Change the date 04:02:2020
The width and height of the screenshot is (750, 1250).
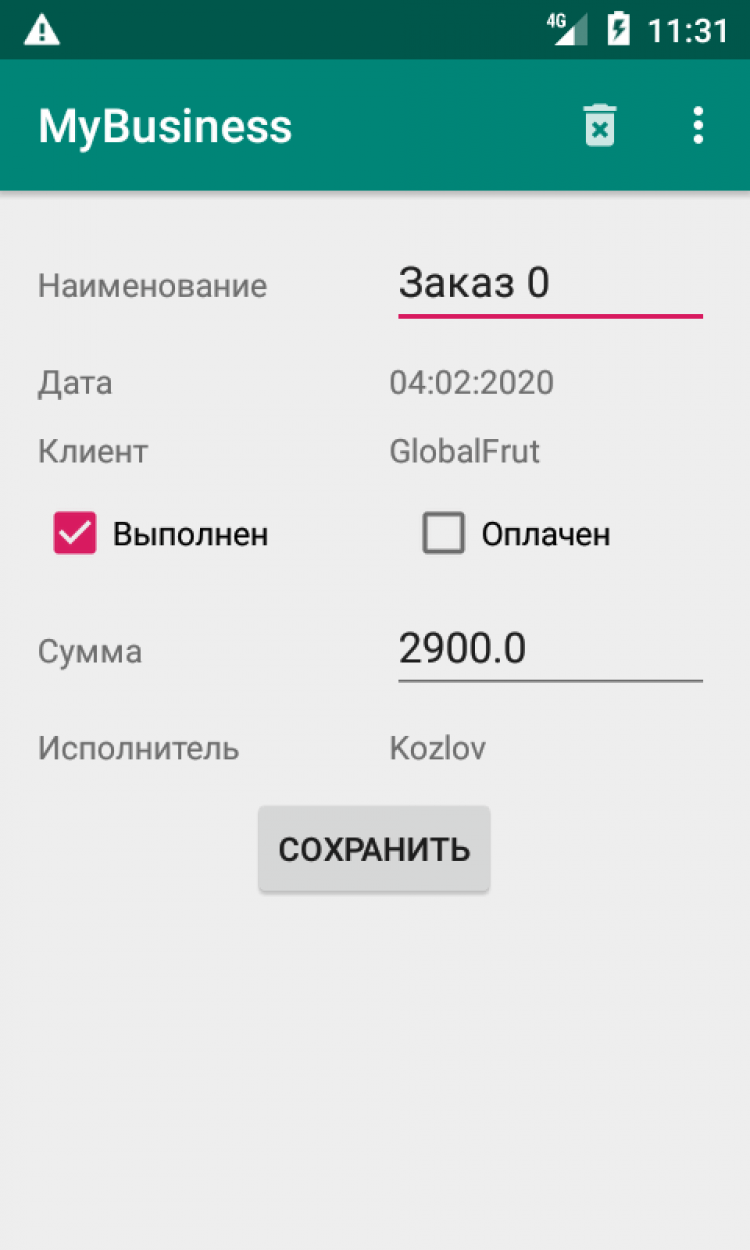point(471,383)
